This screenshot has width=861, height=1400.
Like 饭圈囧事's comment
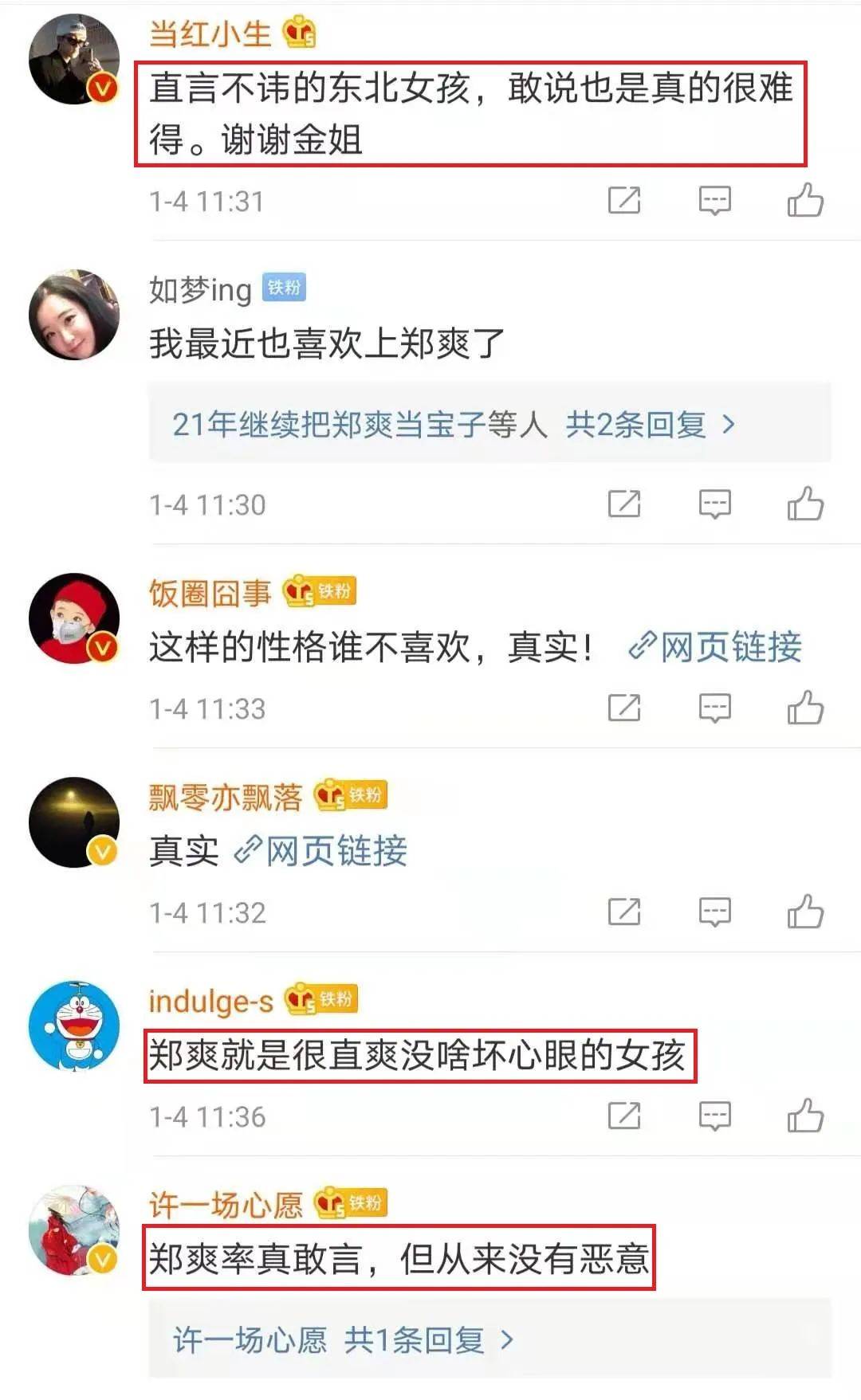(805, 708)
